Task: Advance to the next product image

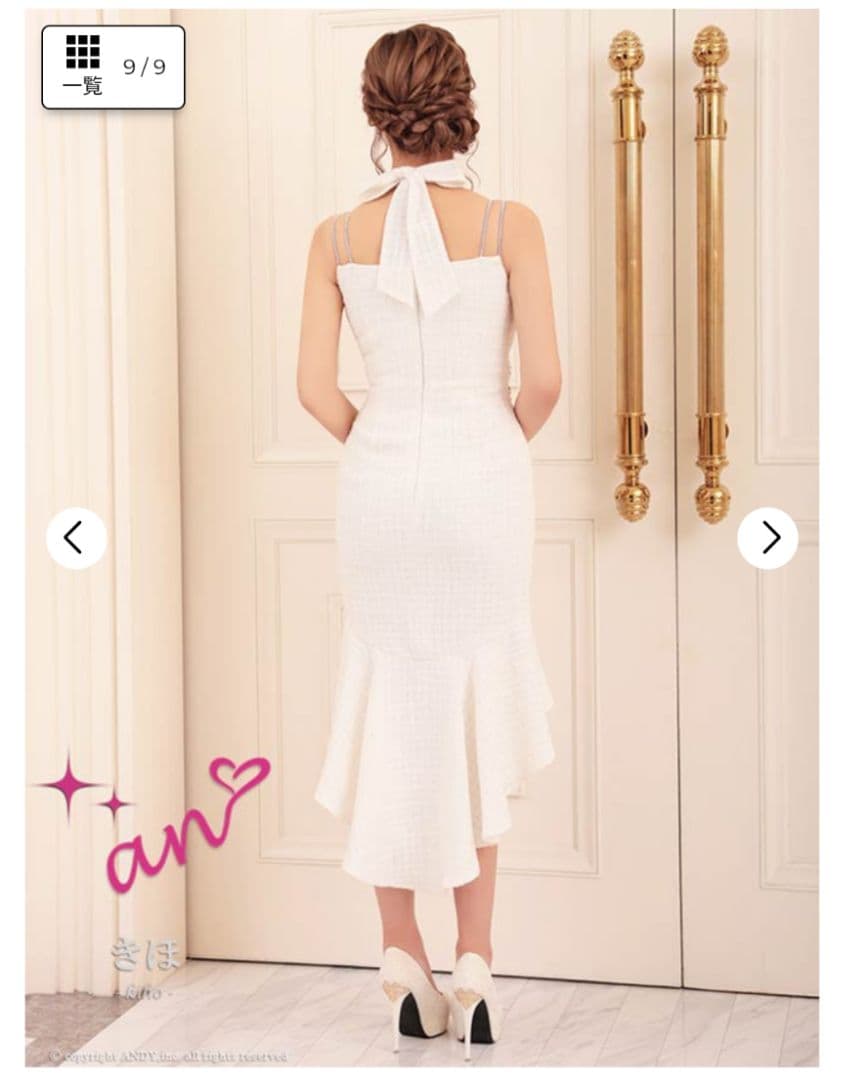Action: (x=768, y=538)
